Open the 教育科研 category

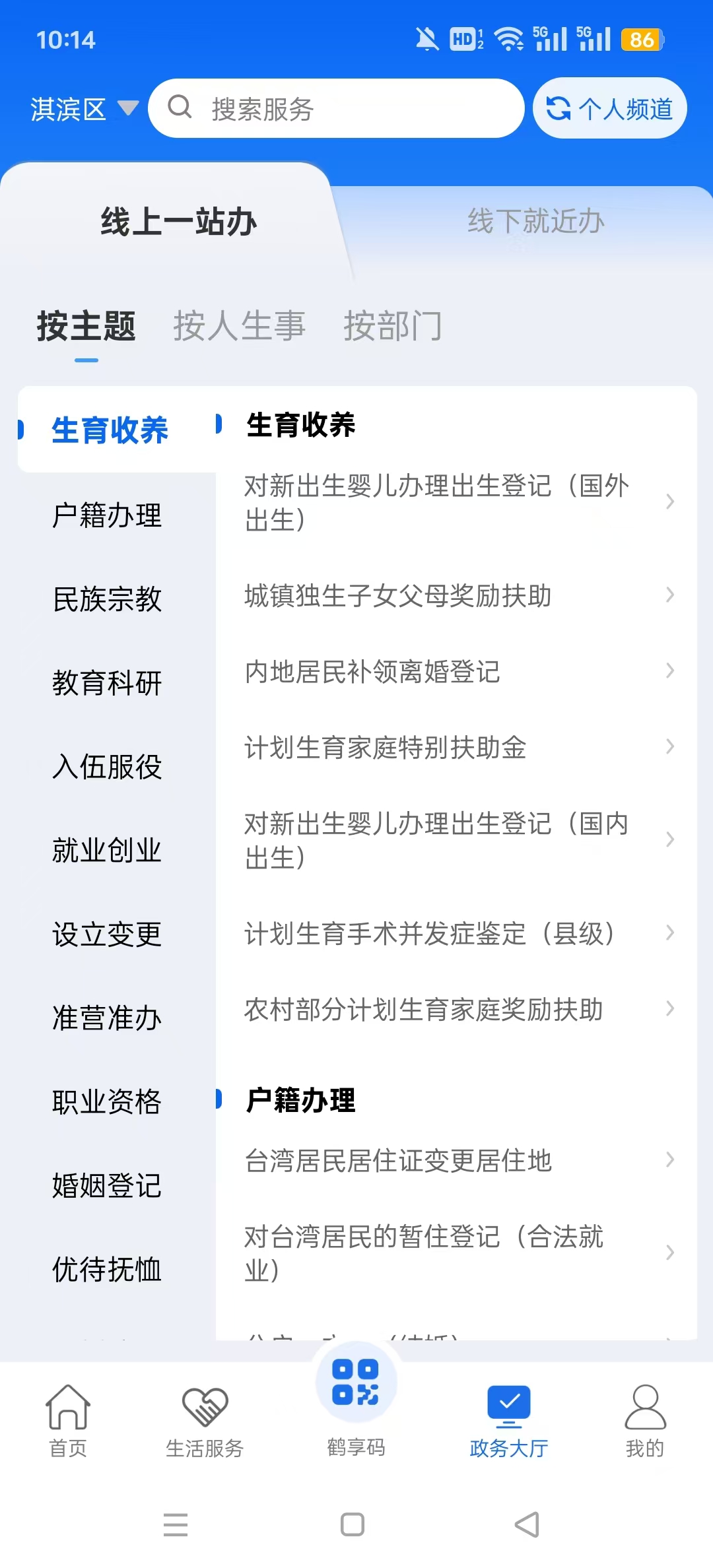107,683
